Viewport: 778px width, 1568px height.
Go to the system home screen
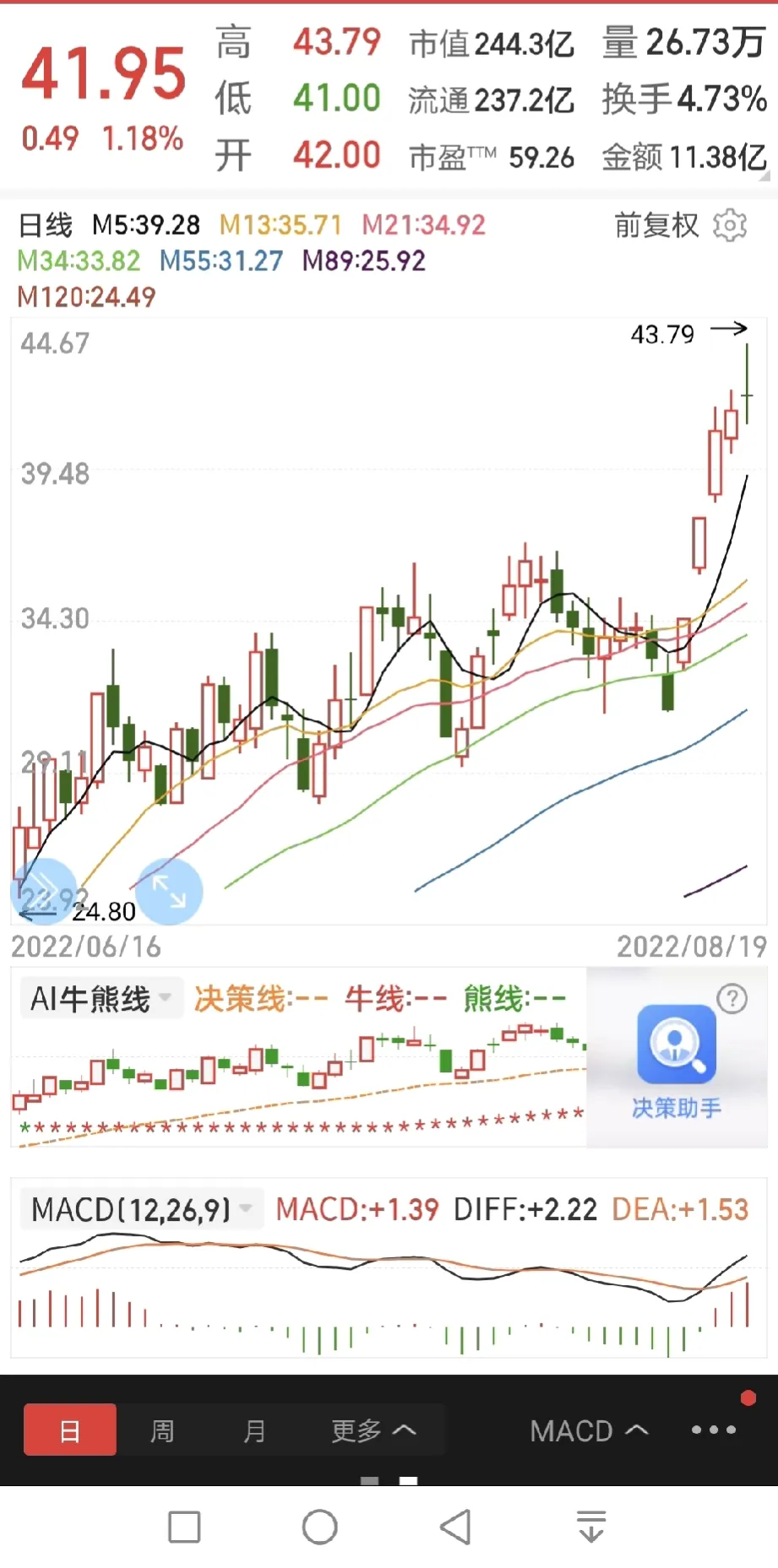click(x=320, y=1527)
